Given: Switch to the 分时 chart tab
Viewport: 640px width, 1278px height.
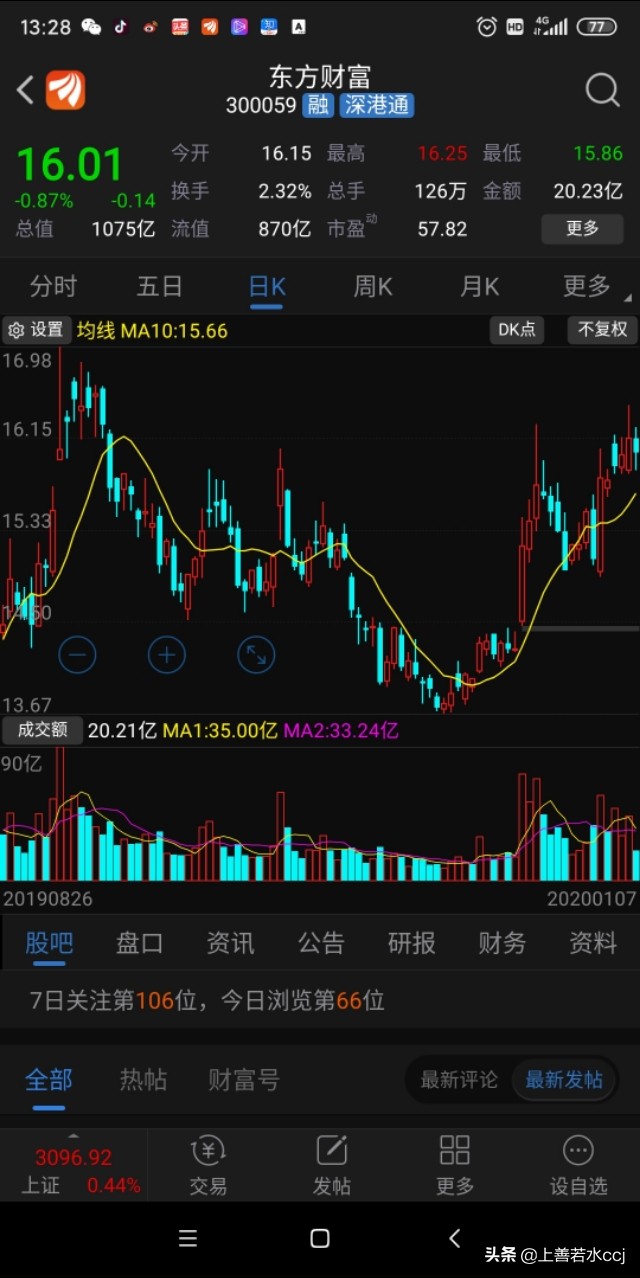Looking at the screenshot, I should pyautogui.click(x=53, y=287).
